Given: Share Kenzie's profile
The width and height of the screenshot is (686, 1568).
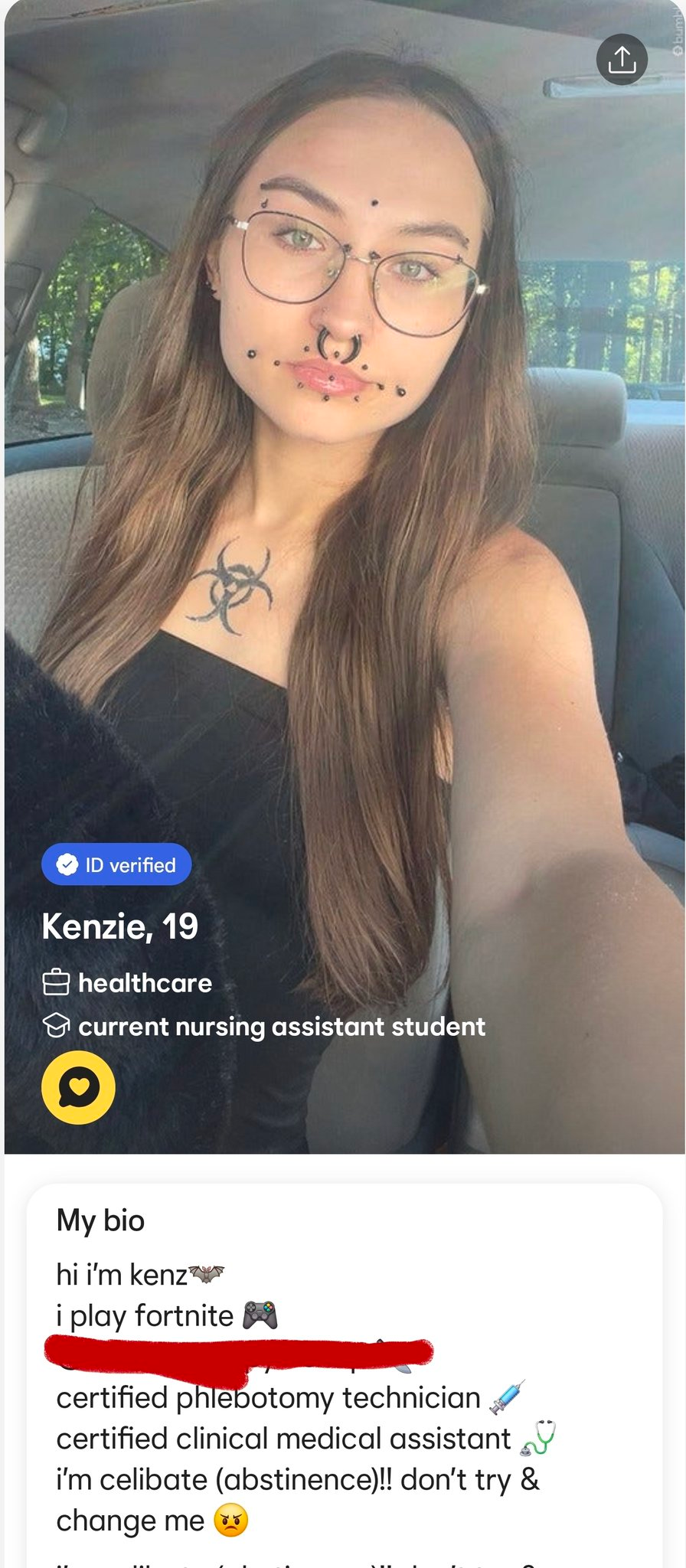Looking at the screenshot, I should [x=622, y=60].
